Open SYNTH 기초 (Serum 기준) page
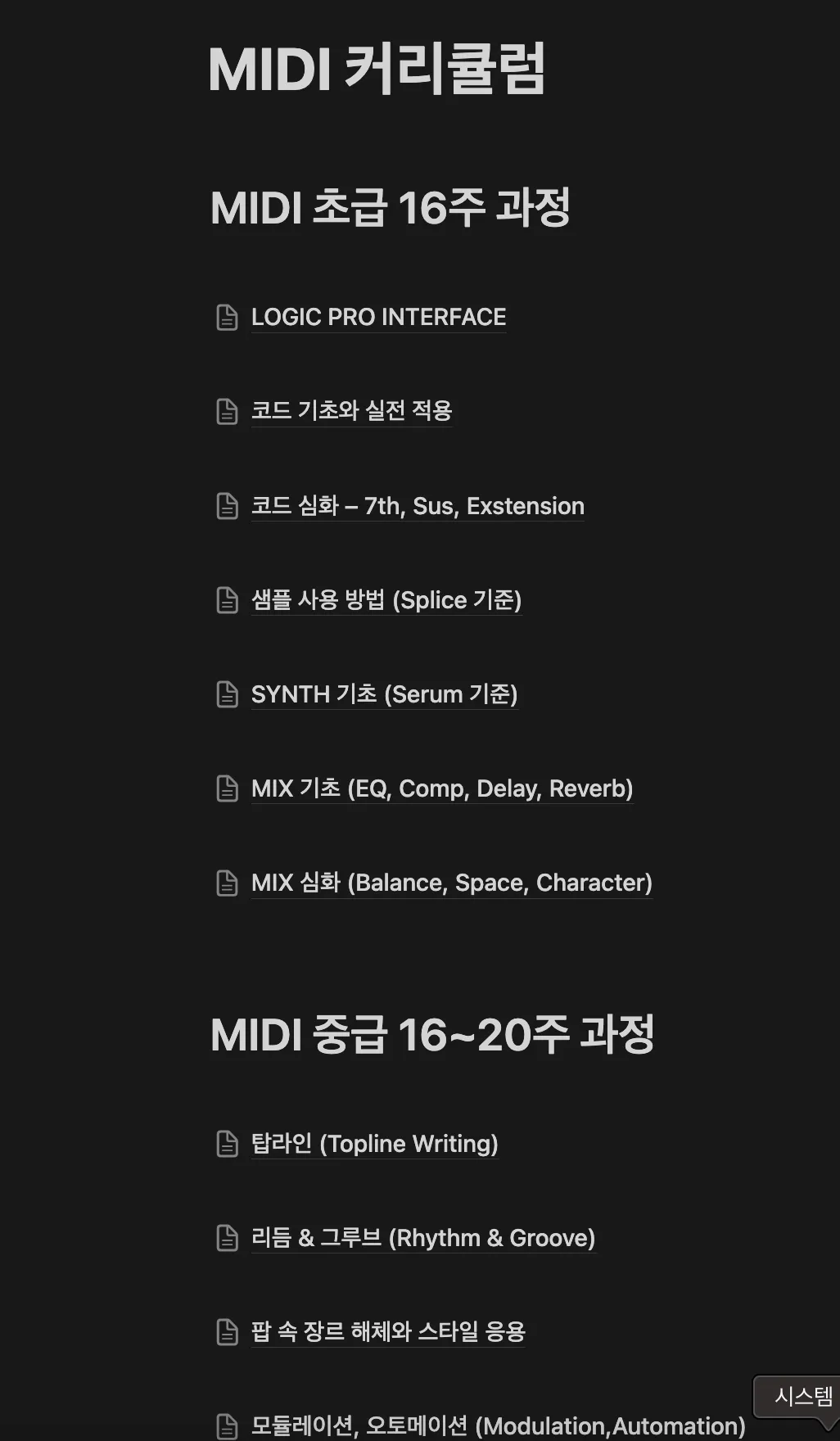 (384, 694)
